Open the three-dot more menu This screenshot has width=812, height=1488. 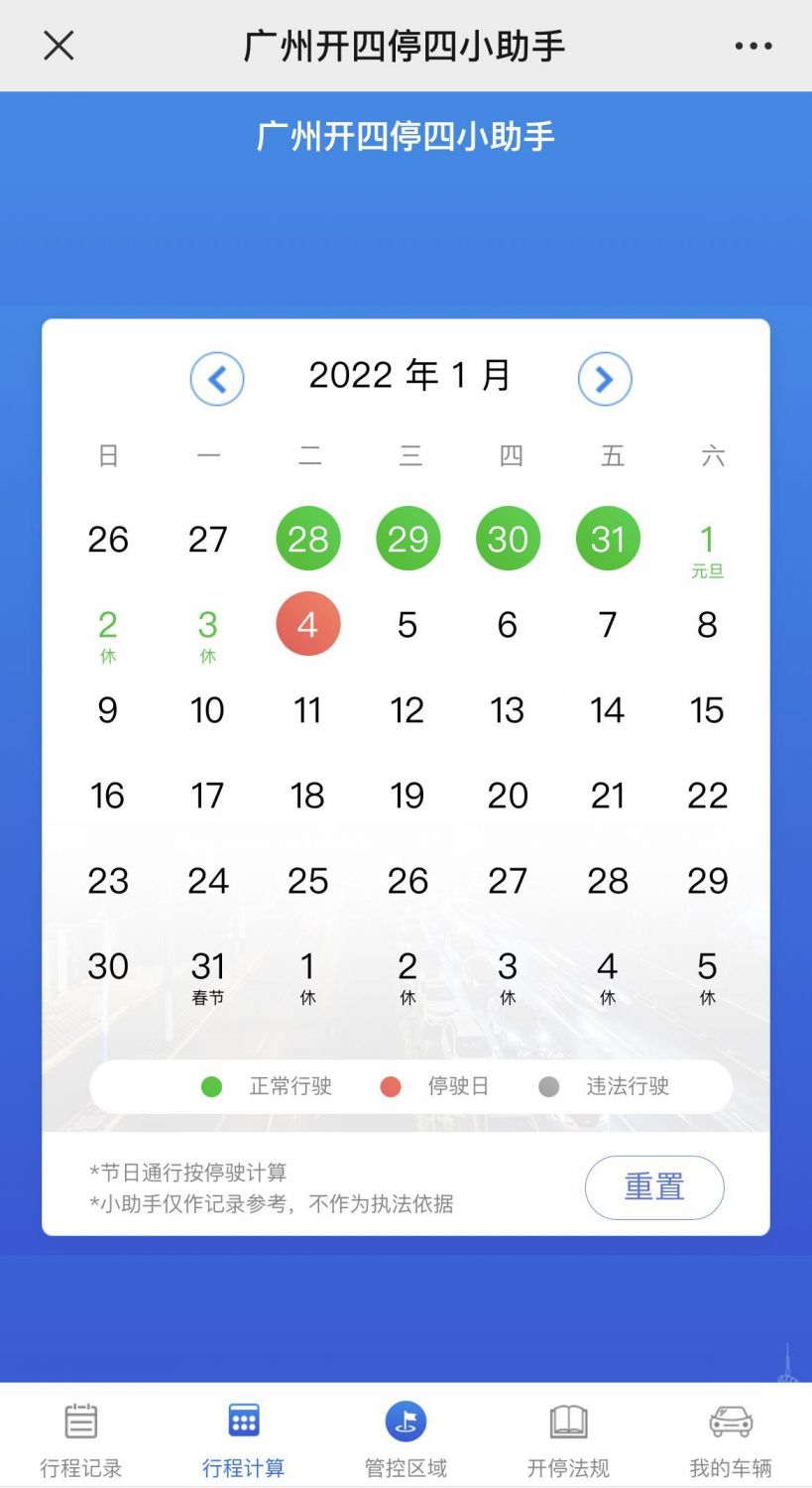tap(754, 46)
